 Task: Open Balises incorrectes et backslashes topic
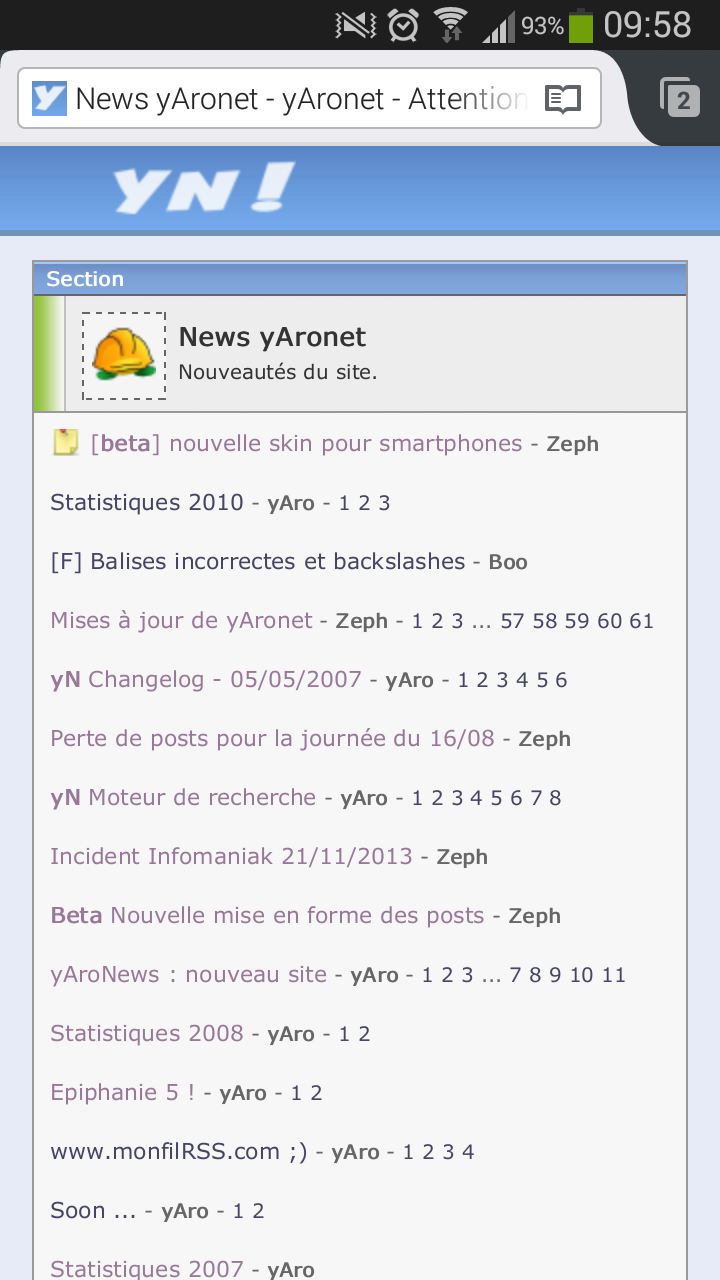(x=258, y=561)
